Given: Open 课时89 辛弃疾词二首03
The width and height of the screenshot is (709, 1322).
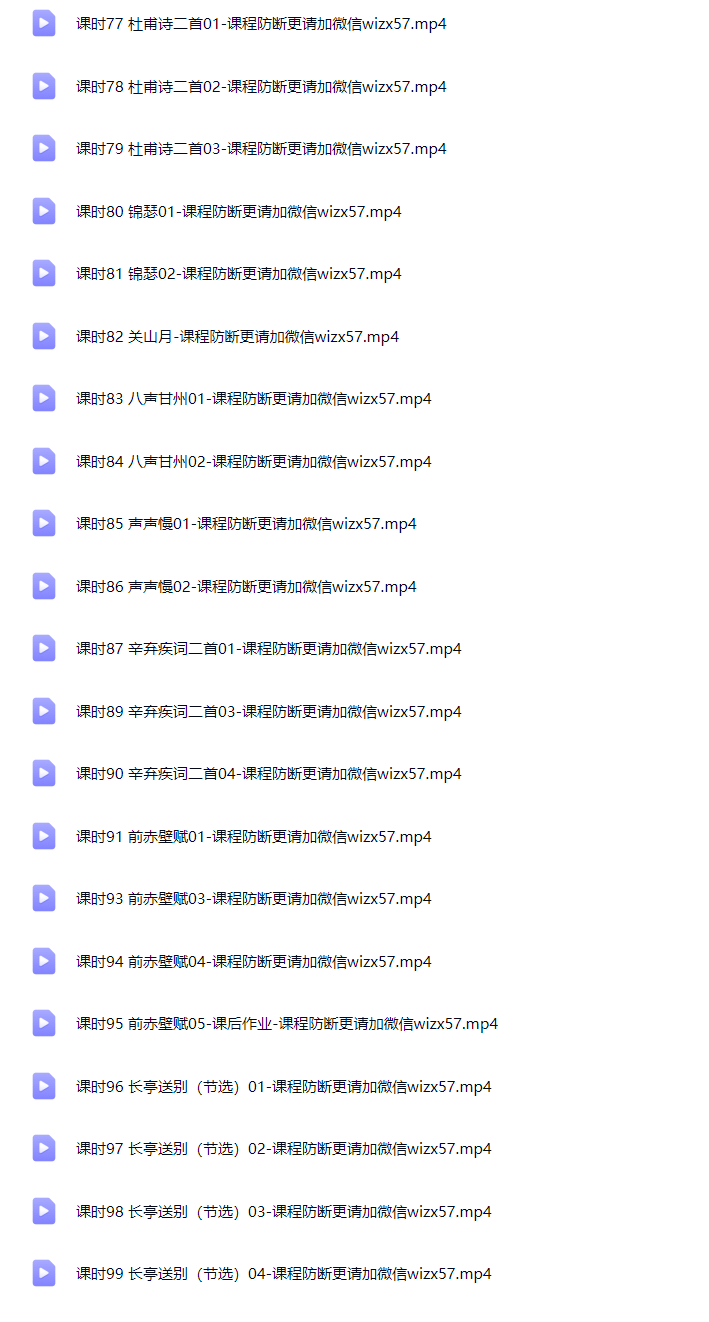Looking at the screenshot, I should click(x=269, y=712).
